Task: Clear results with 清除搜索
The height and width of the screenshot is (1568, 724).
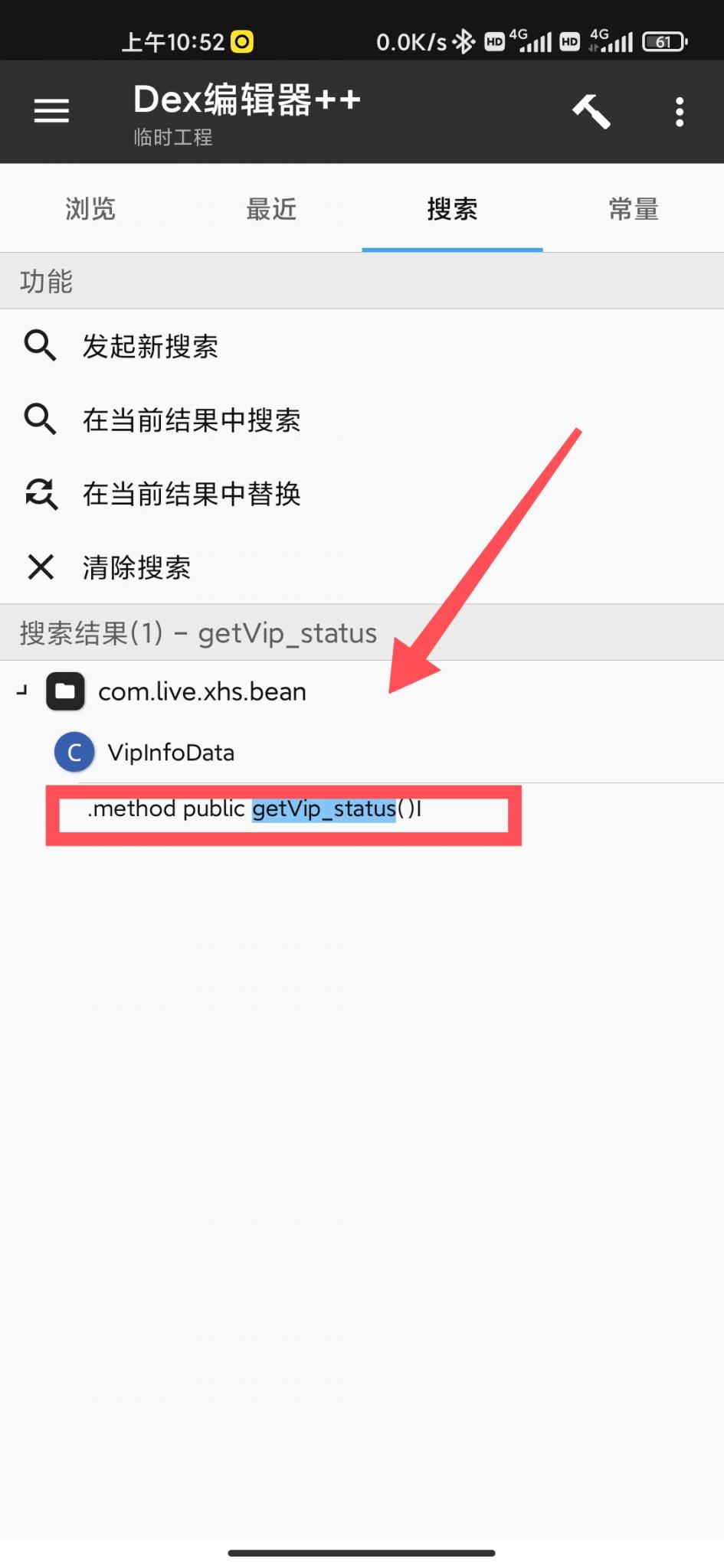Action: [x=136, y=567]
